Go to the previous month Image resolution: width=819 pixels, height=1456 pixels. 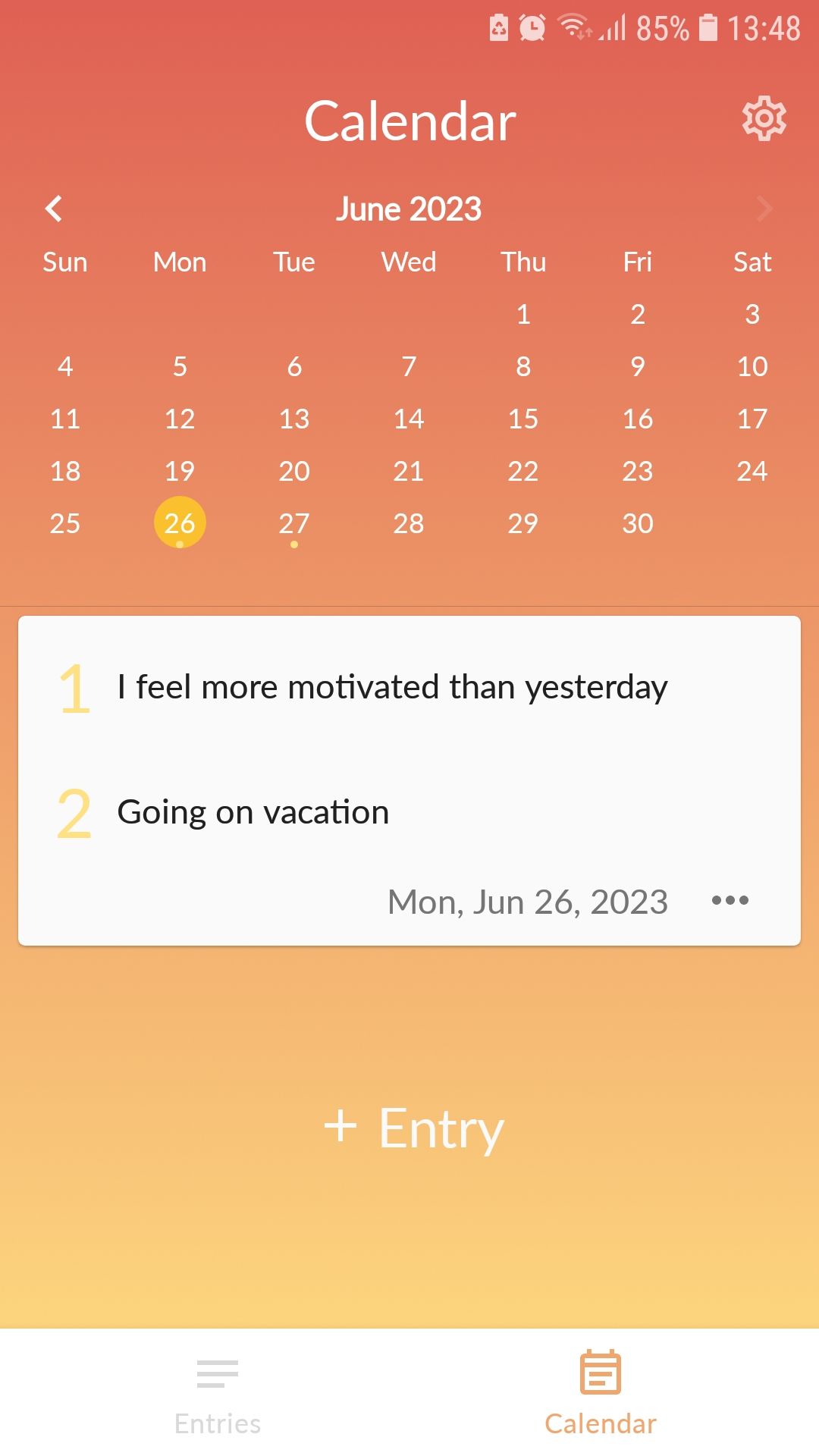point(54,209)
